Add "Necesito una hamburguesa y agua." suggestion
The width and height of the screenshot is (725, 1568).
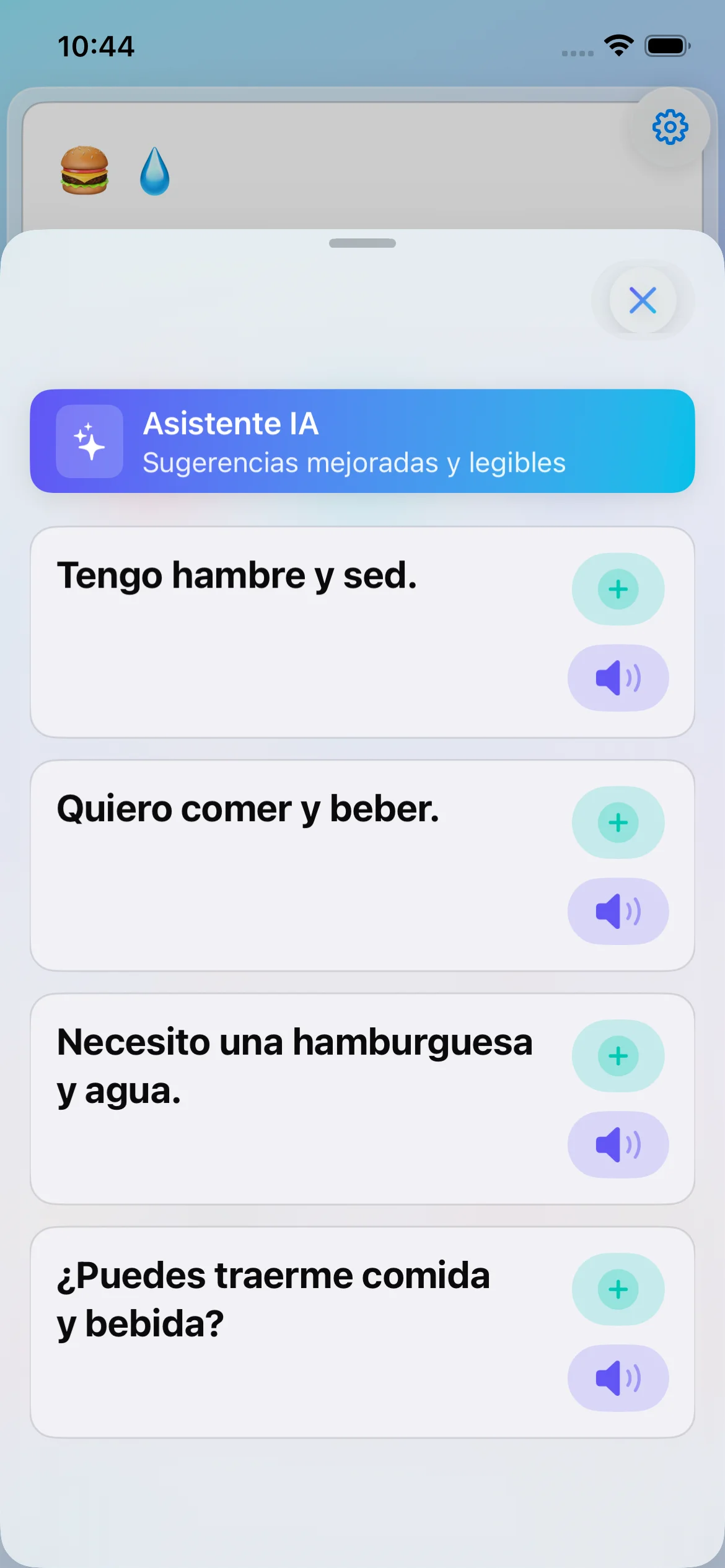click(618, 1056)
